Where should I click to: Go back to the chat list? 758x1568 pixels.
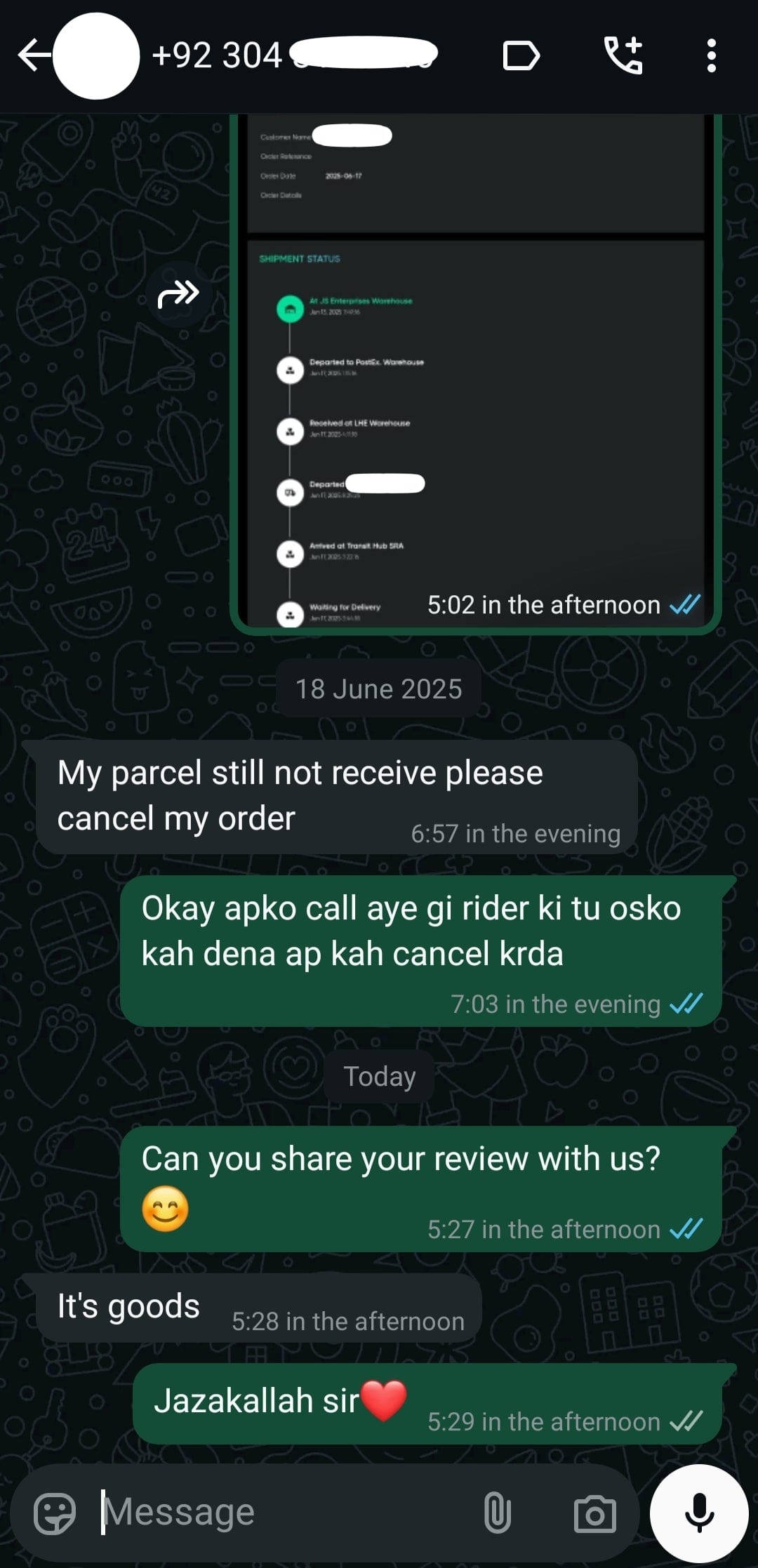coord(34,55)
